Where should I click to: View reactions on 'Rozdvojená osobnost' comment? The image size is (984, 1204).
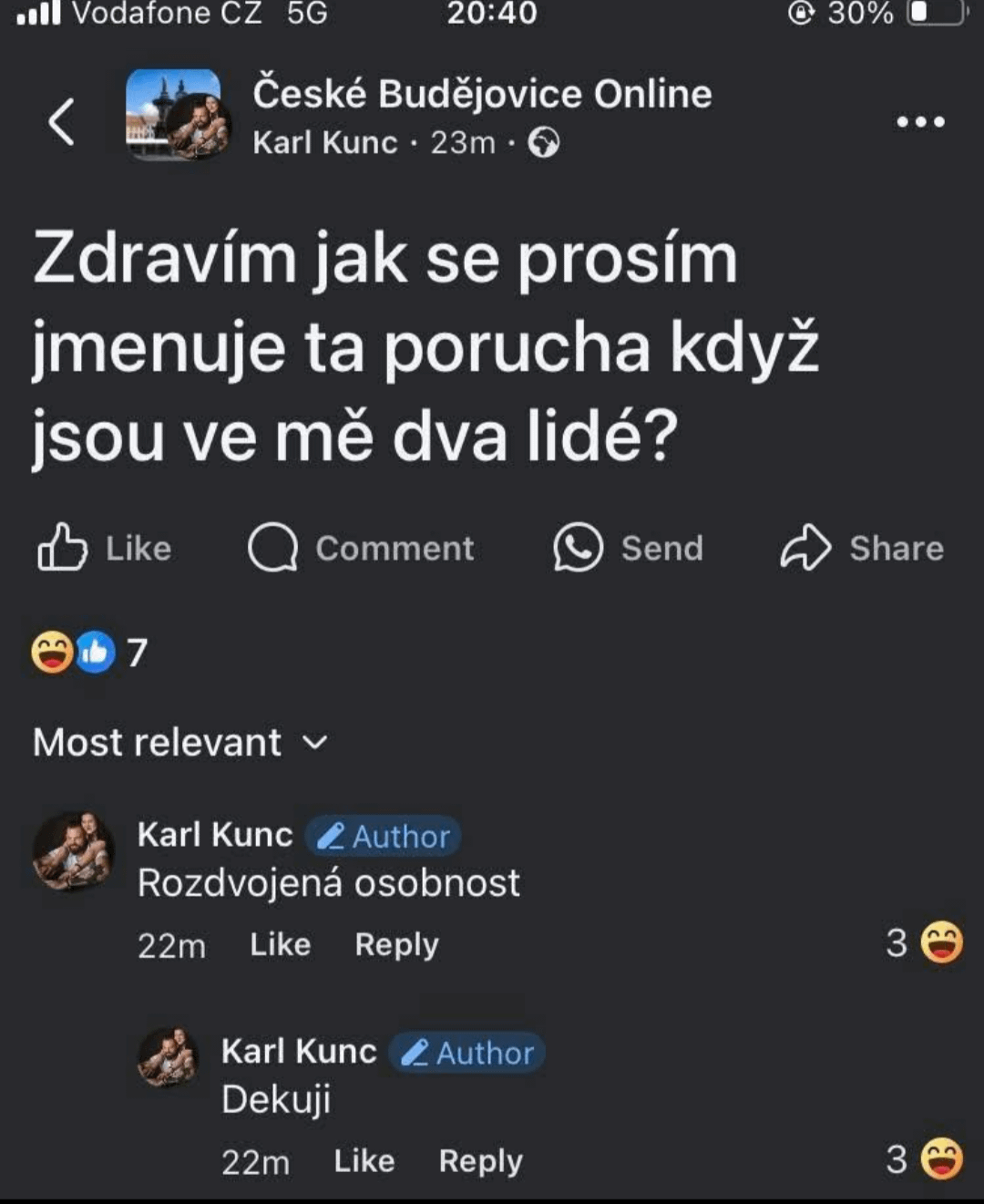924,943
